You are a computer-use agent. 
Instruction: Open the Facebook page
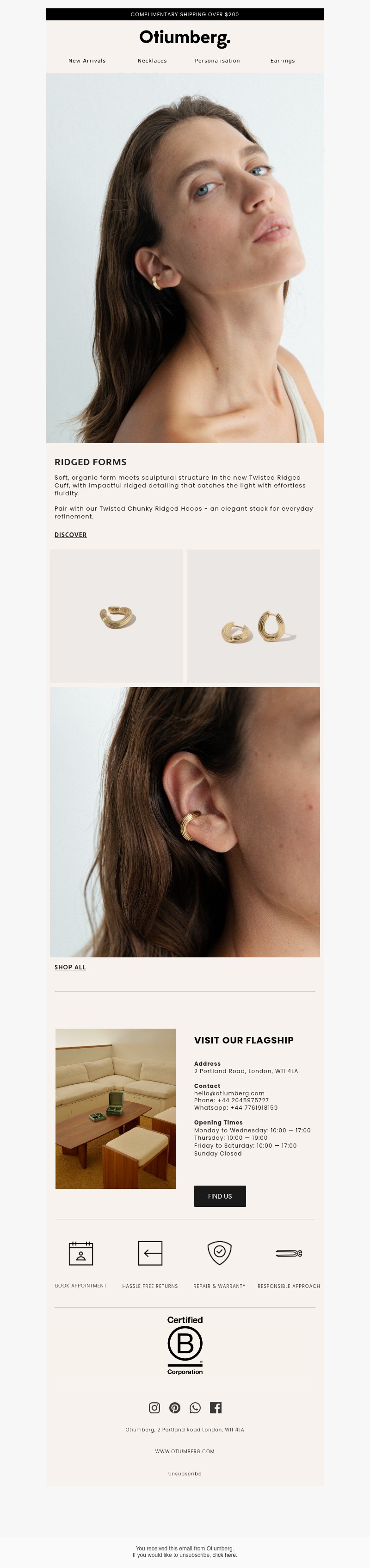[216, 1407]
